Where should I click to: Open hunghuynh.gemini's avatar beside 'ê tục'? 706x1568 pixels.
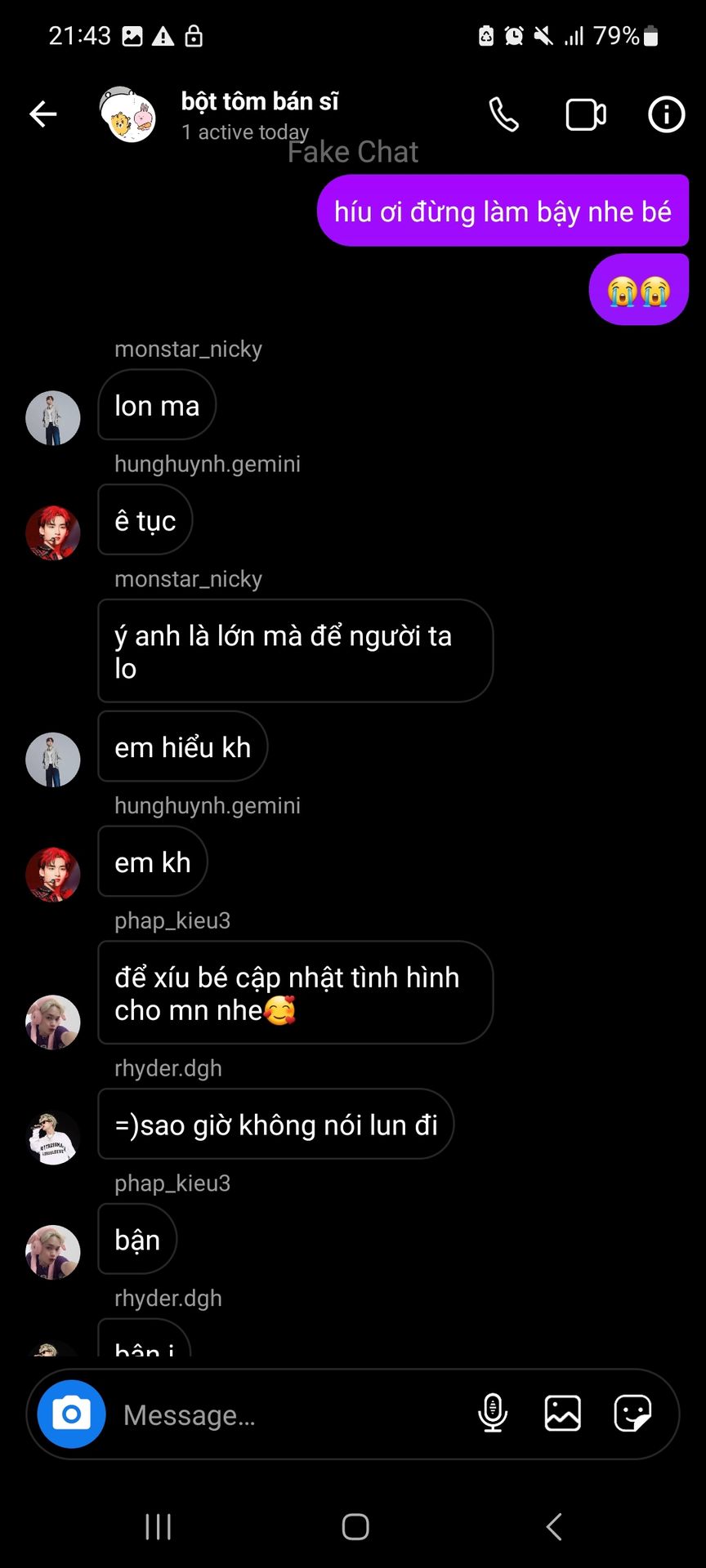53,533
